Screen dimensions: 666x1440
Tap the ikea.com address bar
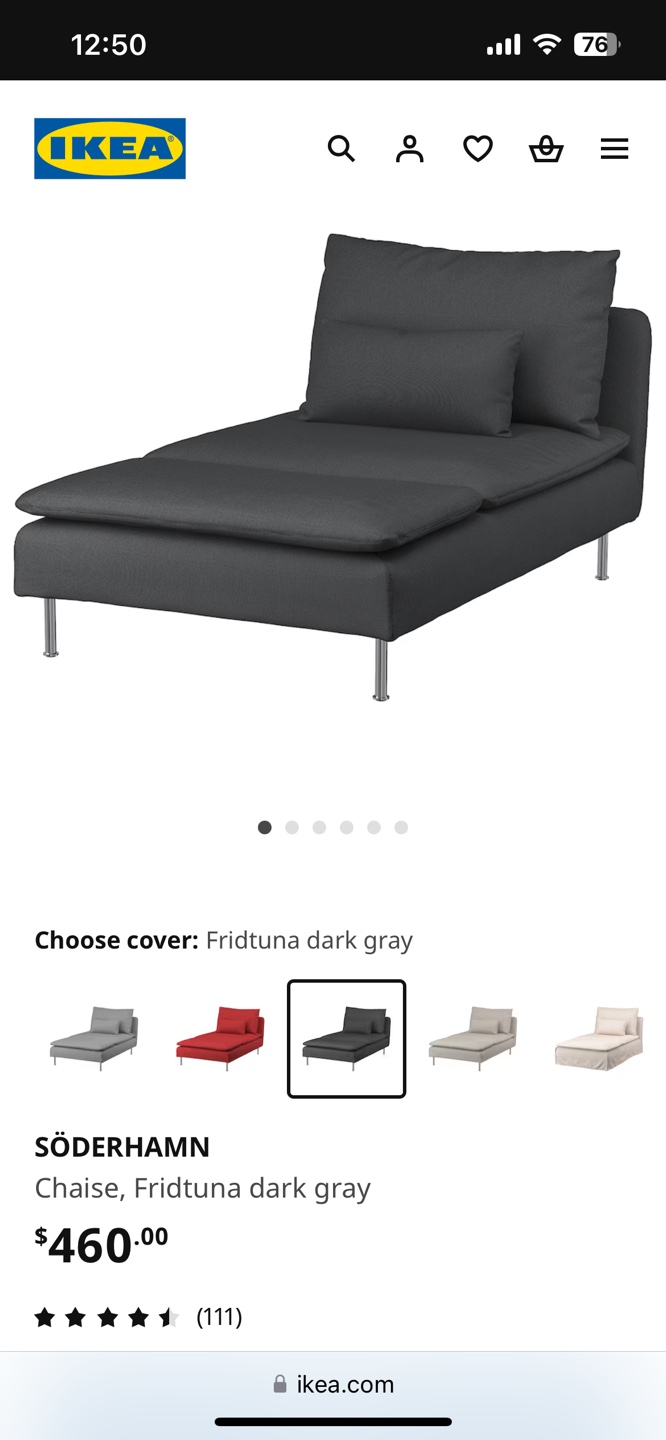(x=333, y=1384)
